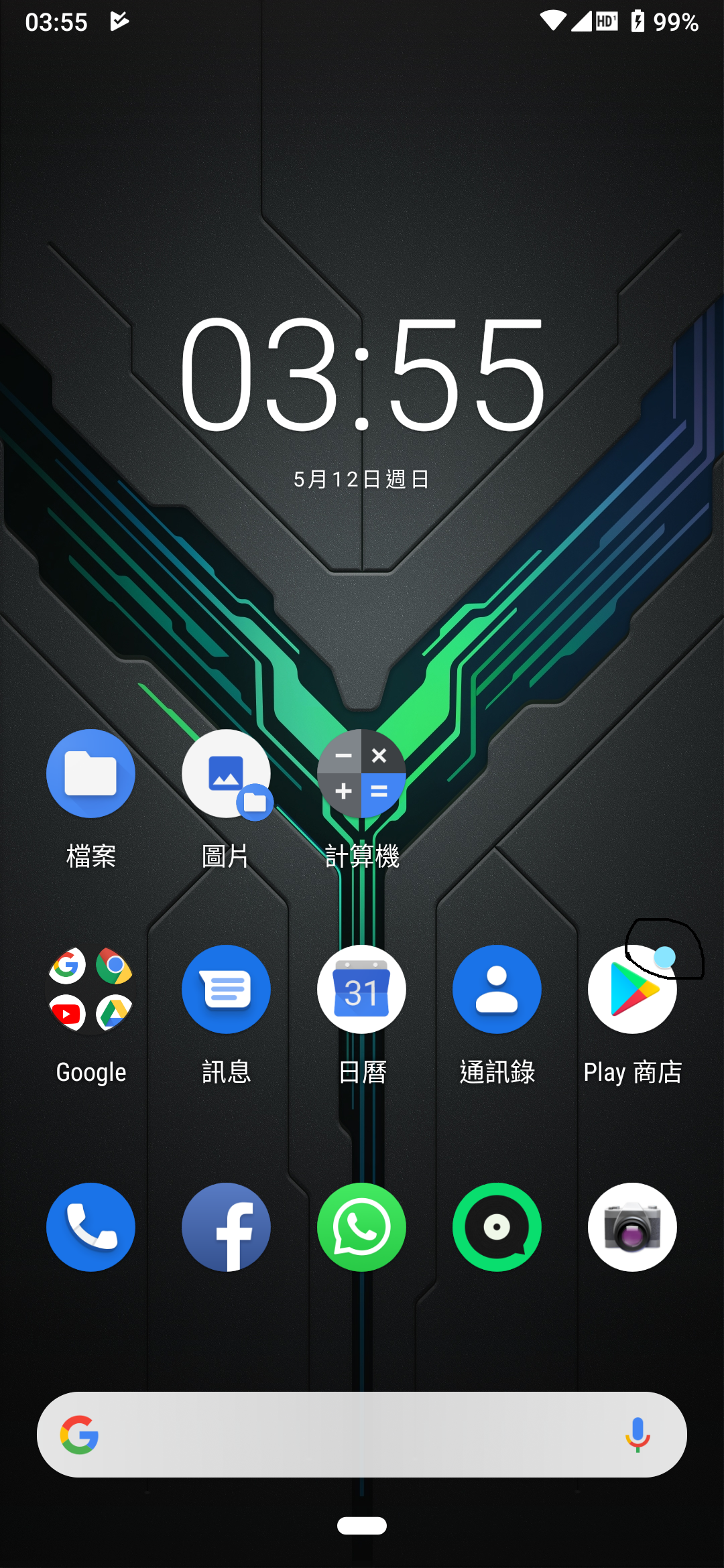Open the phone dialer app
The height and width of the screenshot is (1568, 724).
(90, 1227)
